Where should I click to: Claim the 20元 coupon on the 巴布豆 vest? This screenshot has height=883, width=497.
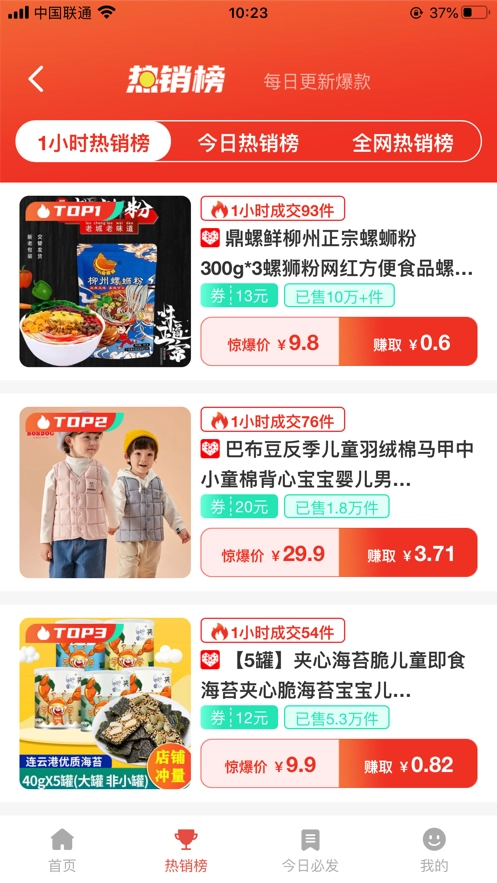click(239, 506)
